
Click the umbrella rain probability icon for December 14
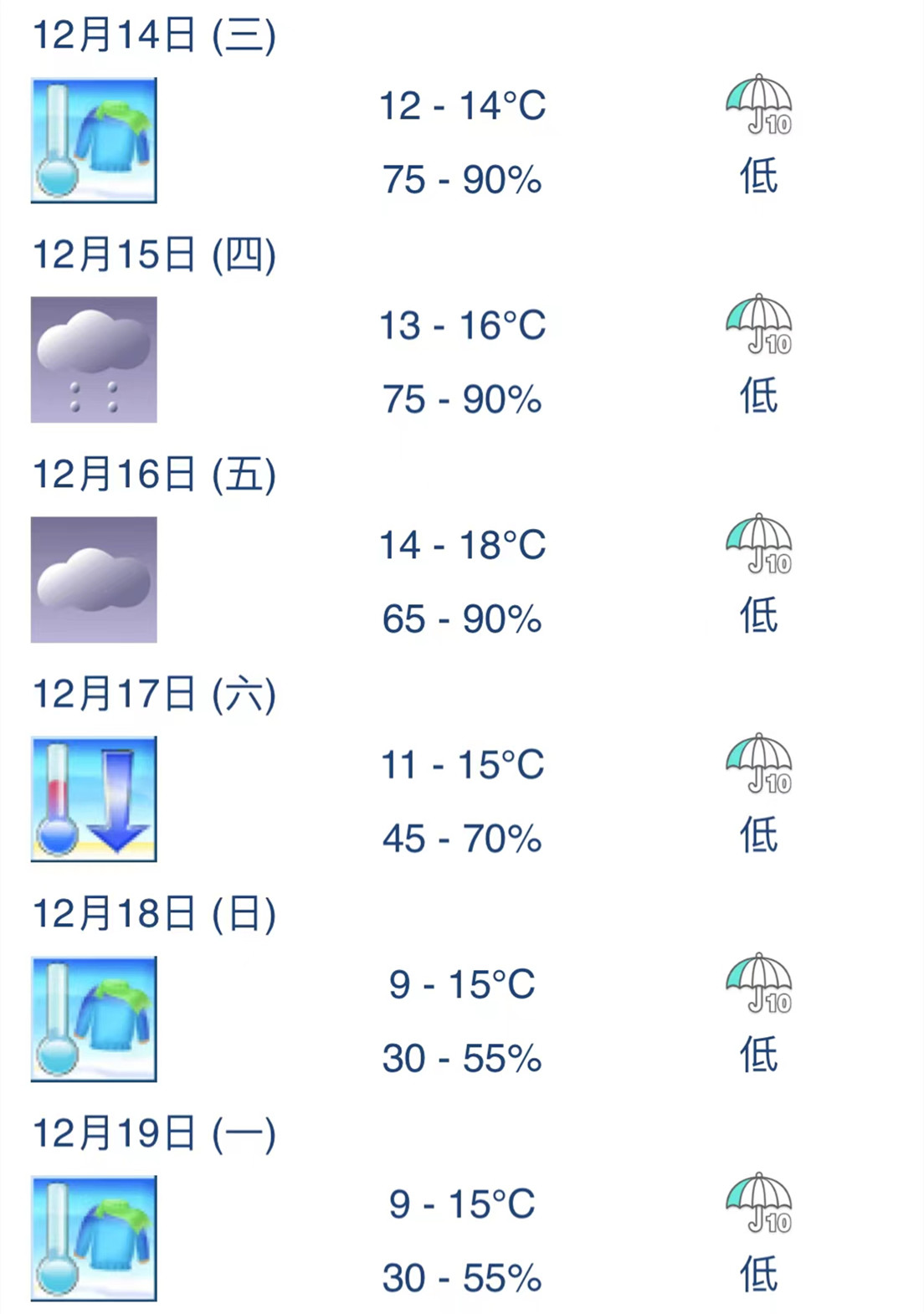coord(757,106)
